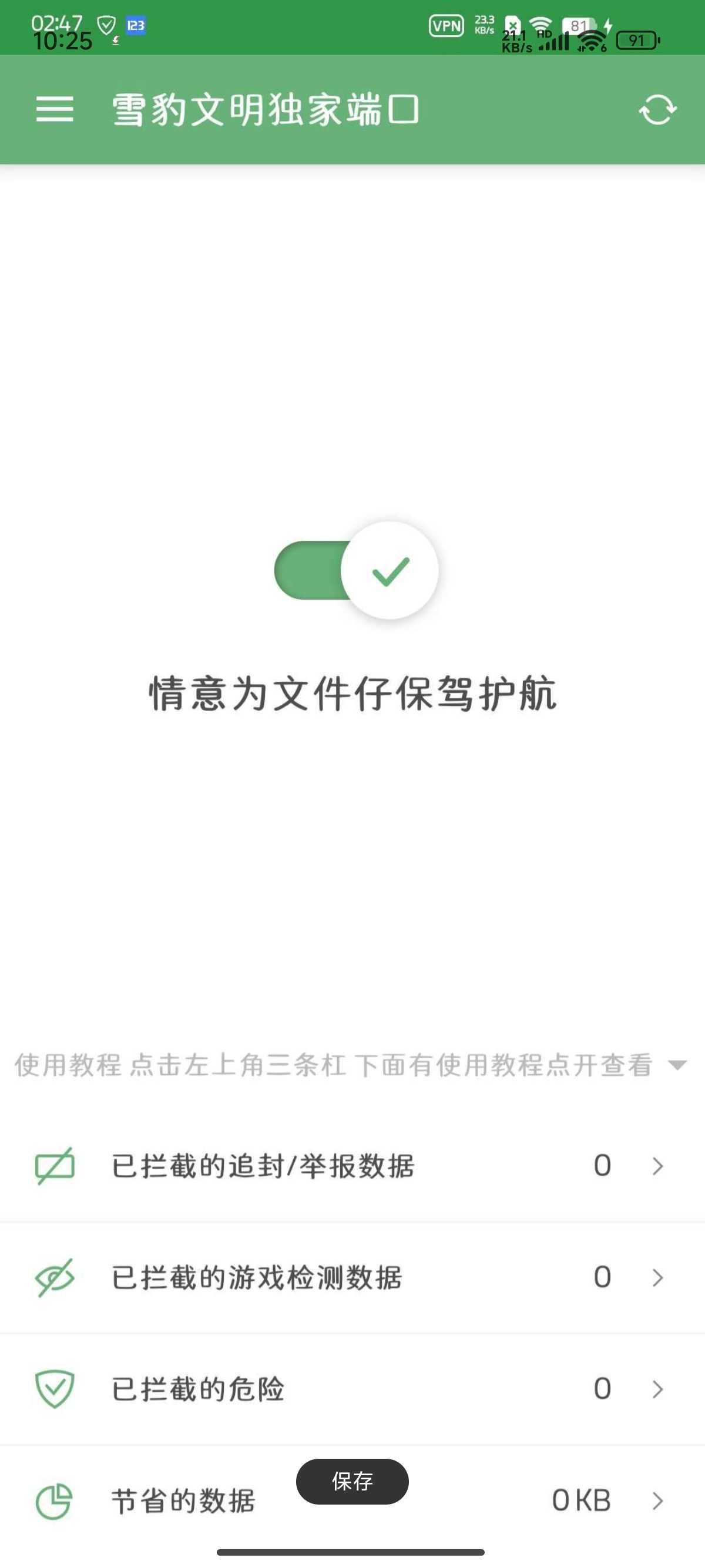Open 已拦截的游戏检测数据 row

[352, 1278]
